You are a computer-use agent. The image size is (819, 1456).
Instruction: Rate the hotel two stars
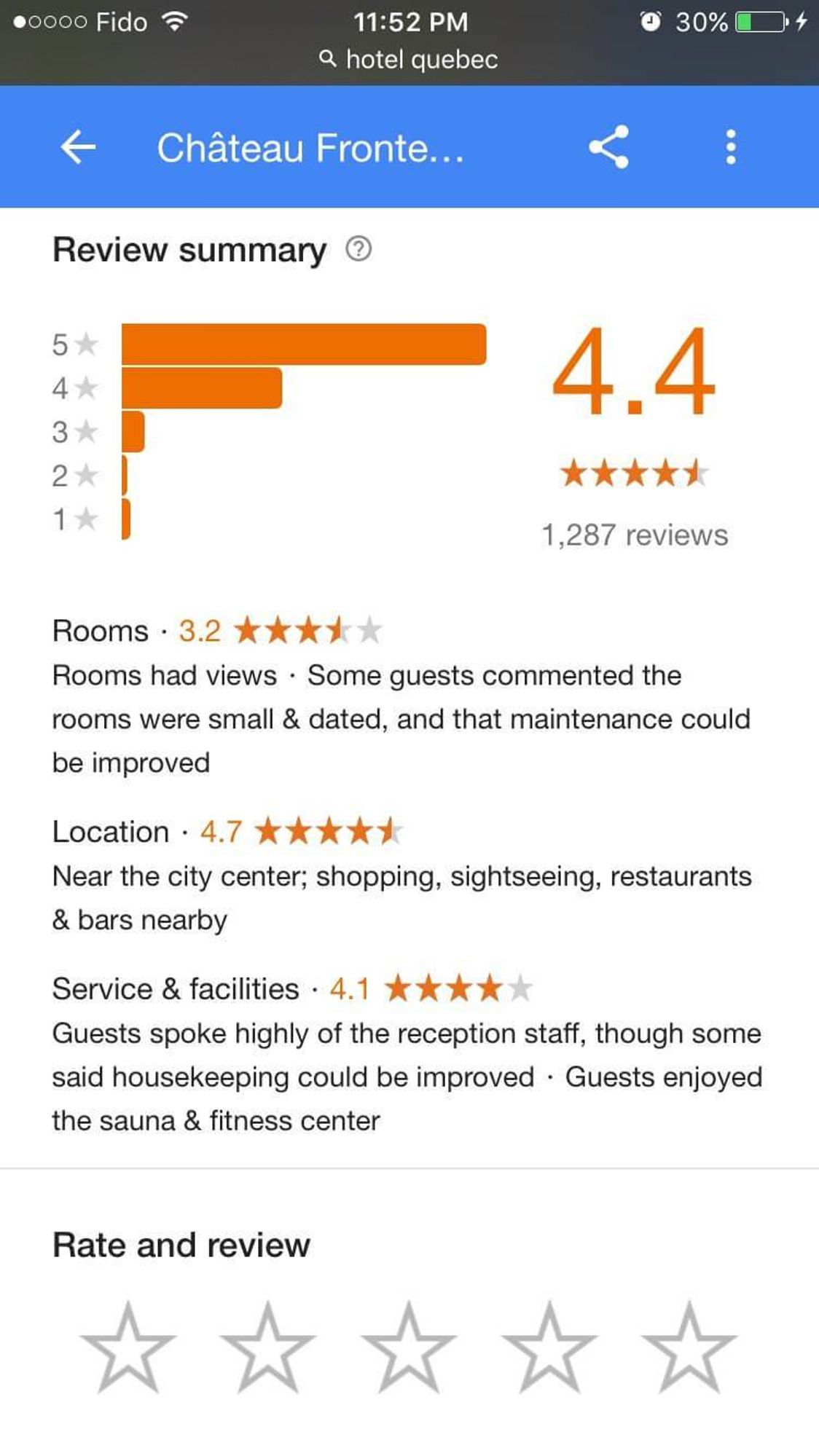point(268,1347)
